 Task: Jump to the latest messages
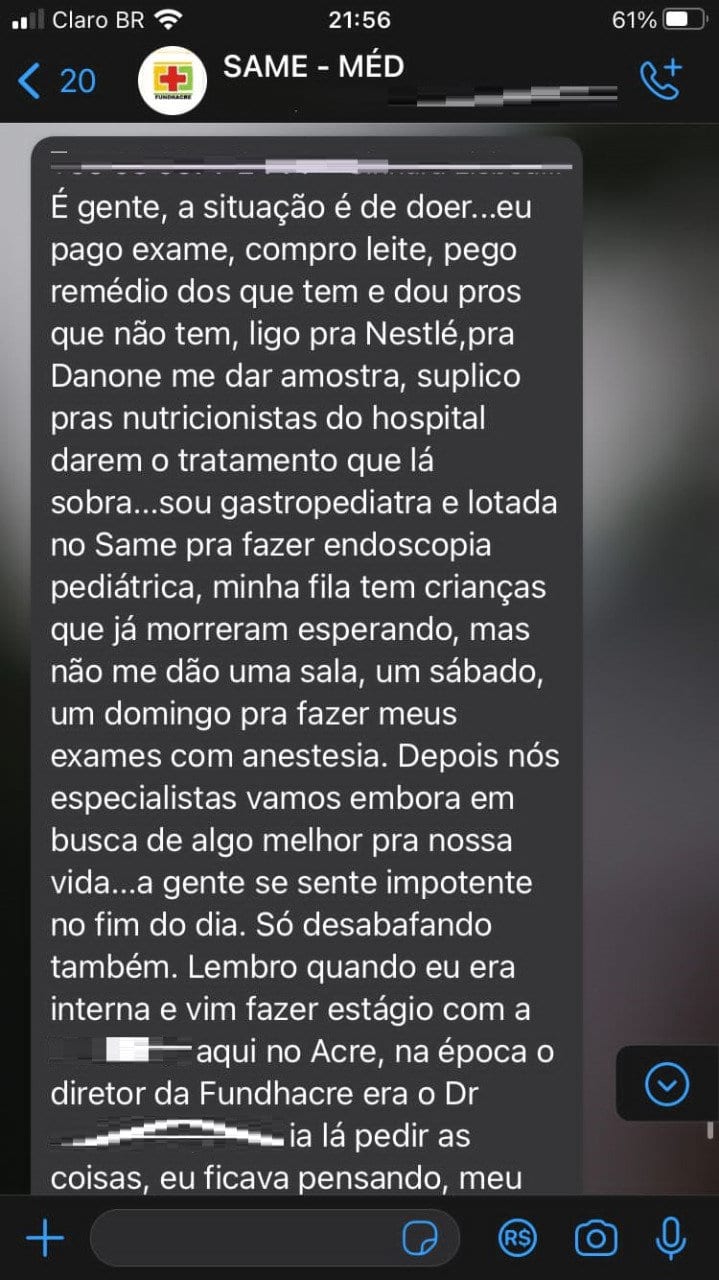[667, 1083]
